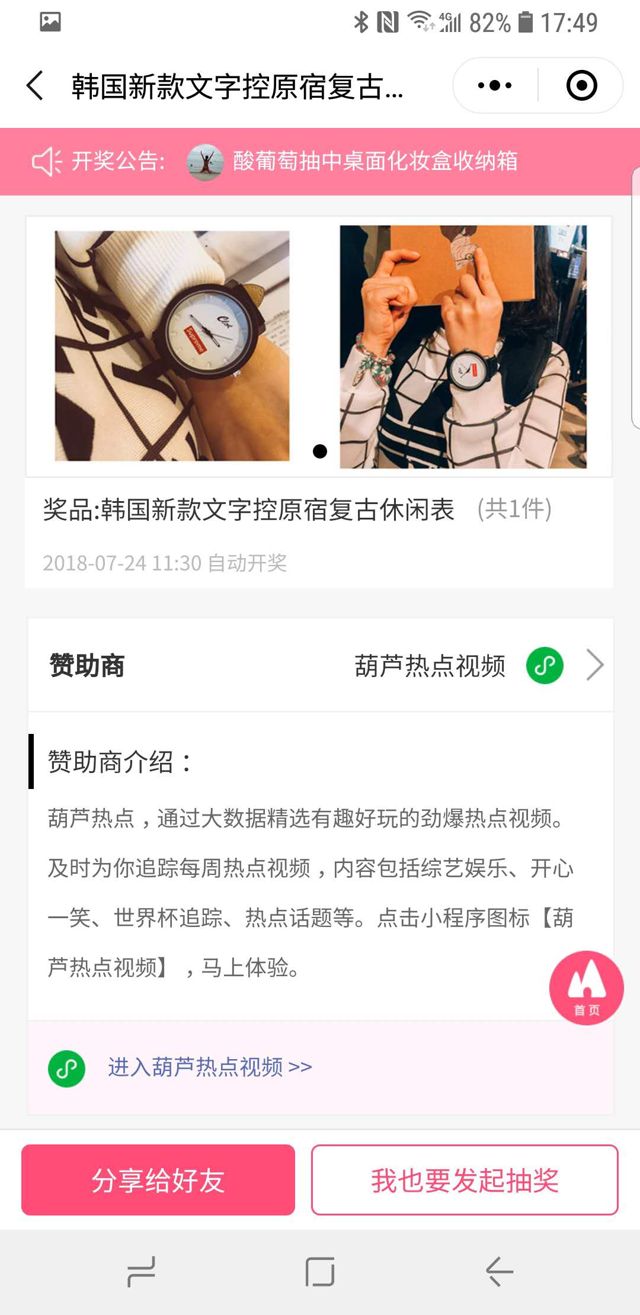
Task: Go back using the top-left arrow
Action: point(35,86)
